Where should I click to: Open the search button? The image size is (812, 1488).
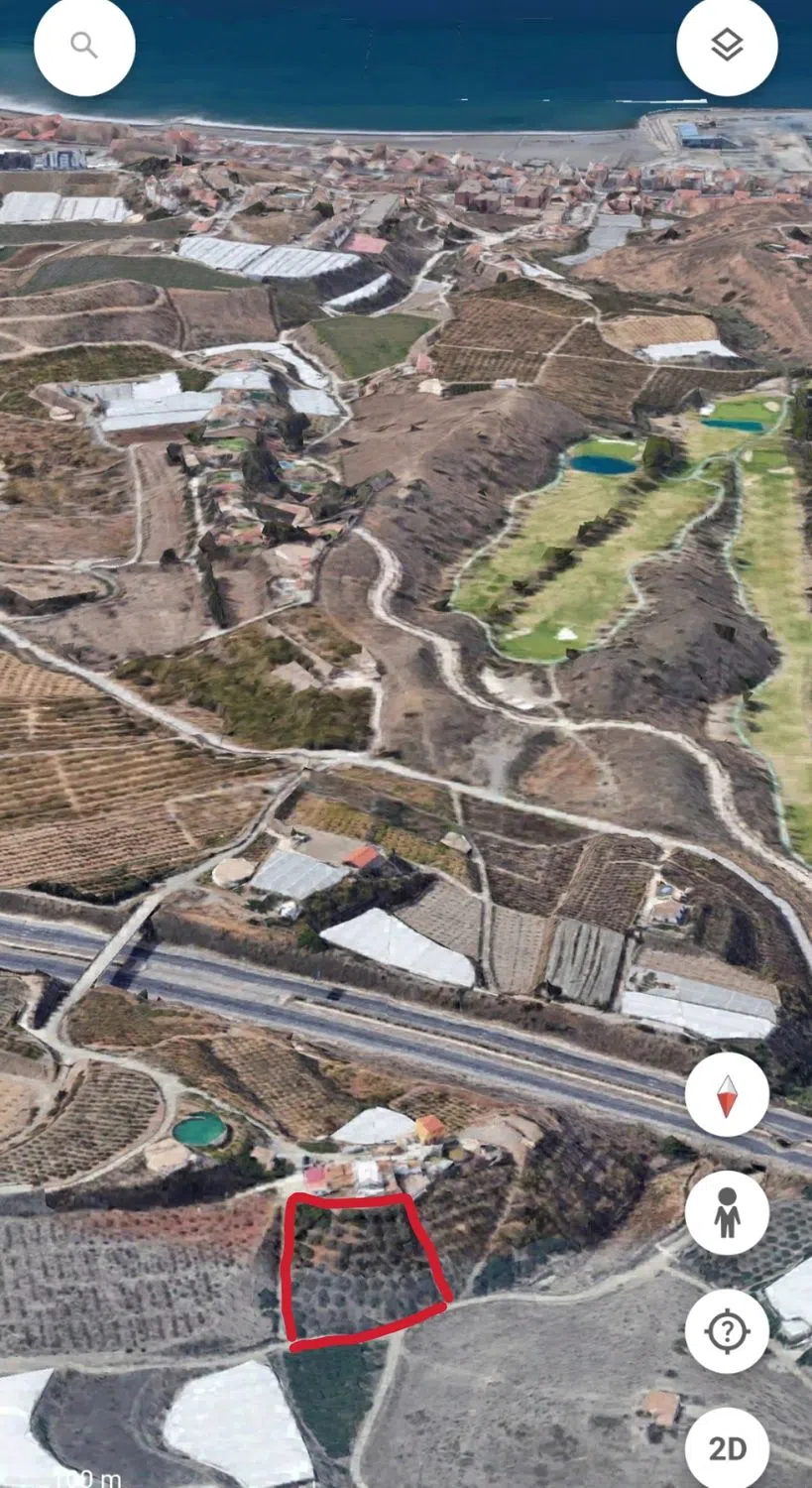pos(84,46)
